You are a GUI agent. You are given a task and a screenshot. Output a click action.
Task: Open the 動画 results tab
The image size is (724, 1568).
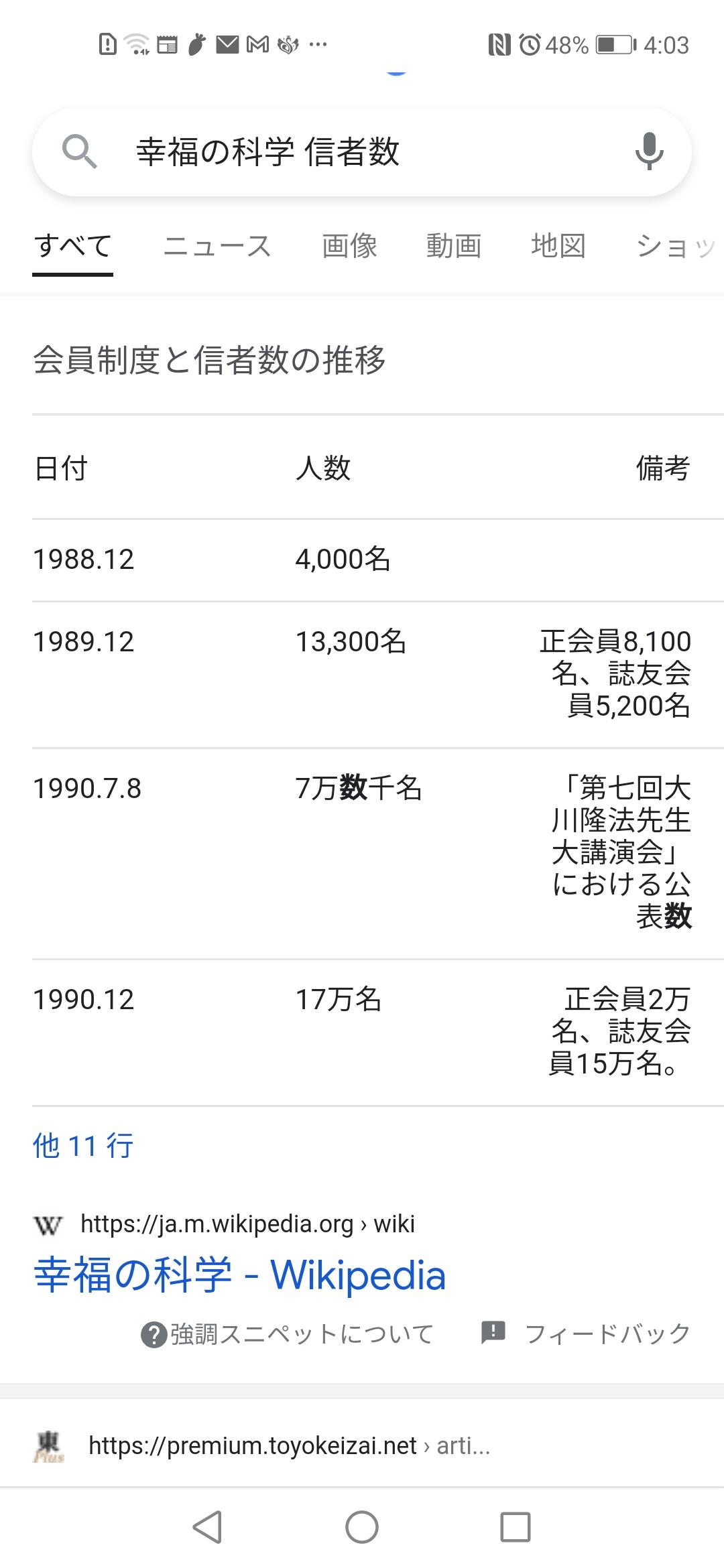454,246
